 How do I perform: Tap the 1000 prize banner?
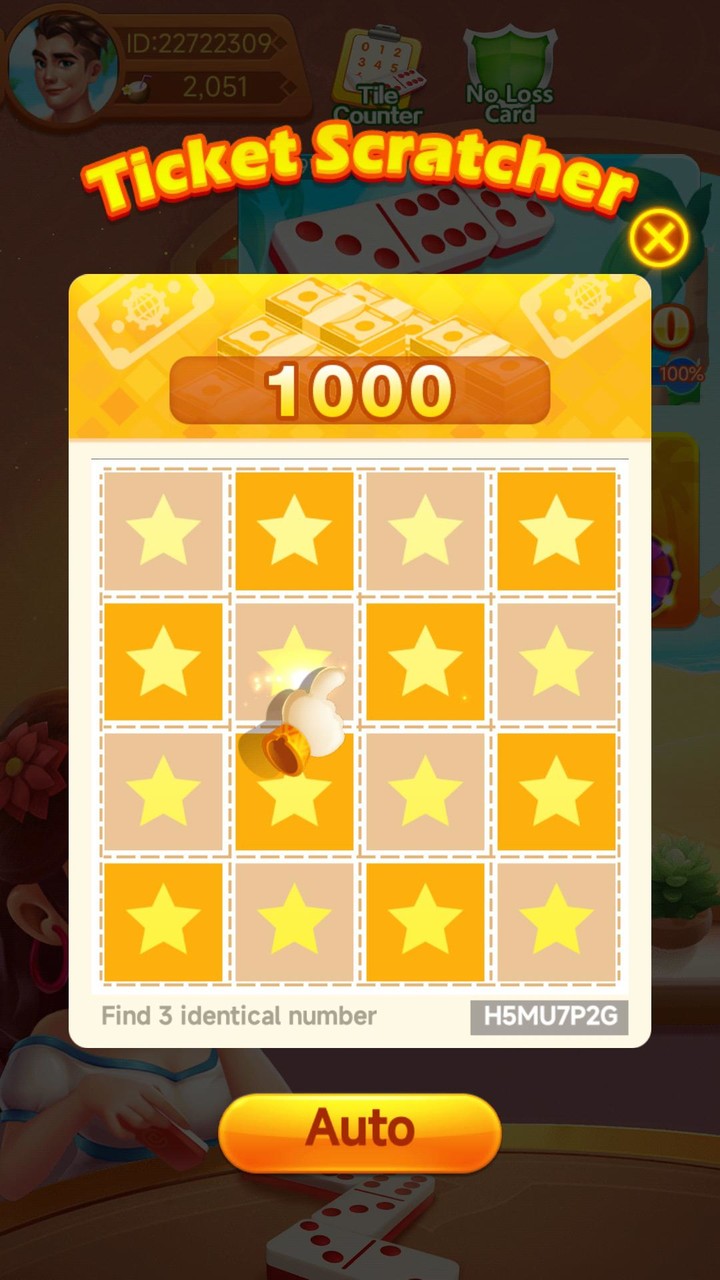360,392
